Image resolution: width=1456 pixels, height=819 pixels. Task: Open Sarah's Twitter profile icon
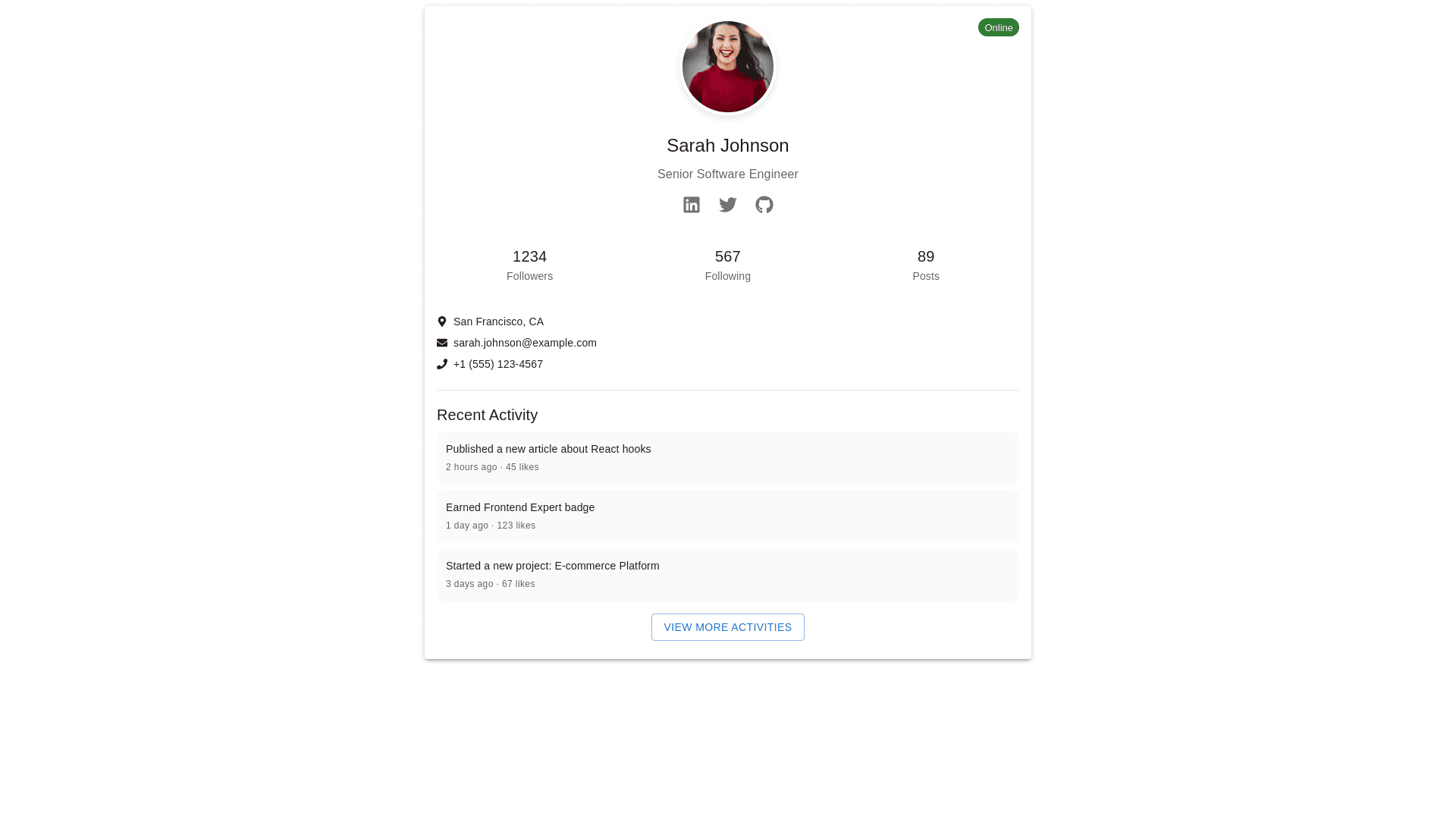(x=727, y=205)
